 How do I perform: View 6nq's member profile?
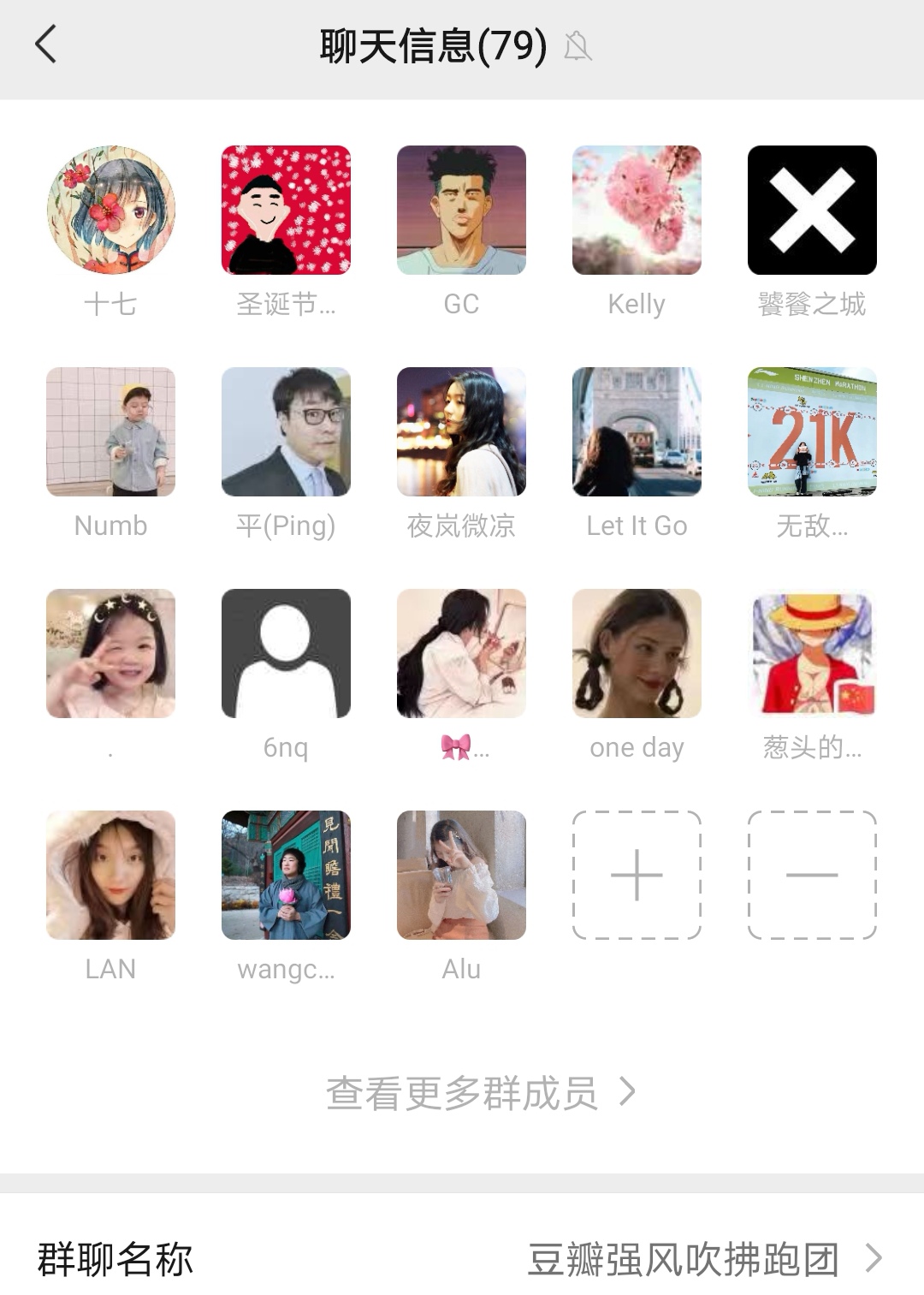pyautogui.click(x=286, y=653)
